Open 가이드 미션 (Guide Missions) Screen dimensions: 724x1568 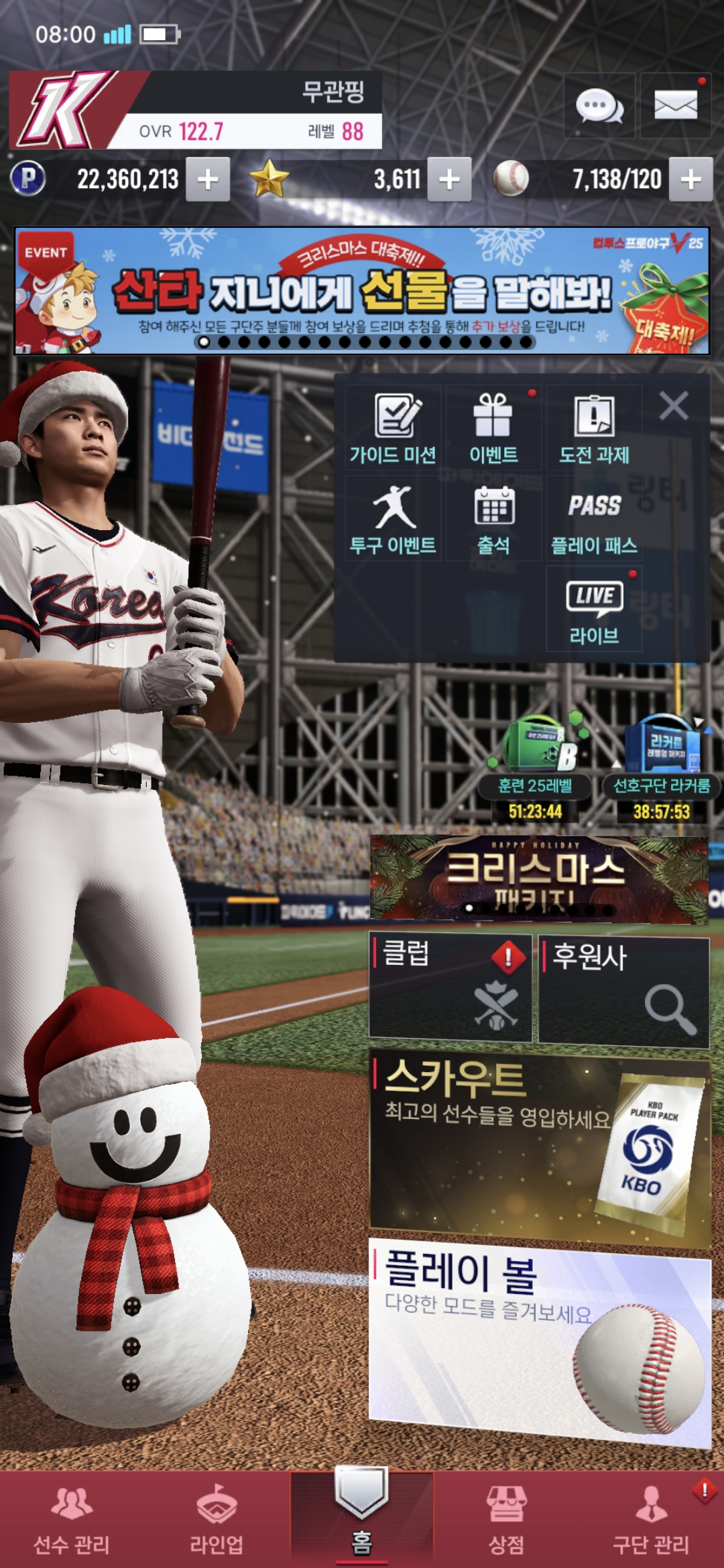(x=393, y=429)
